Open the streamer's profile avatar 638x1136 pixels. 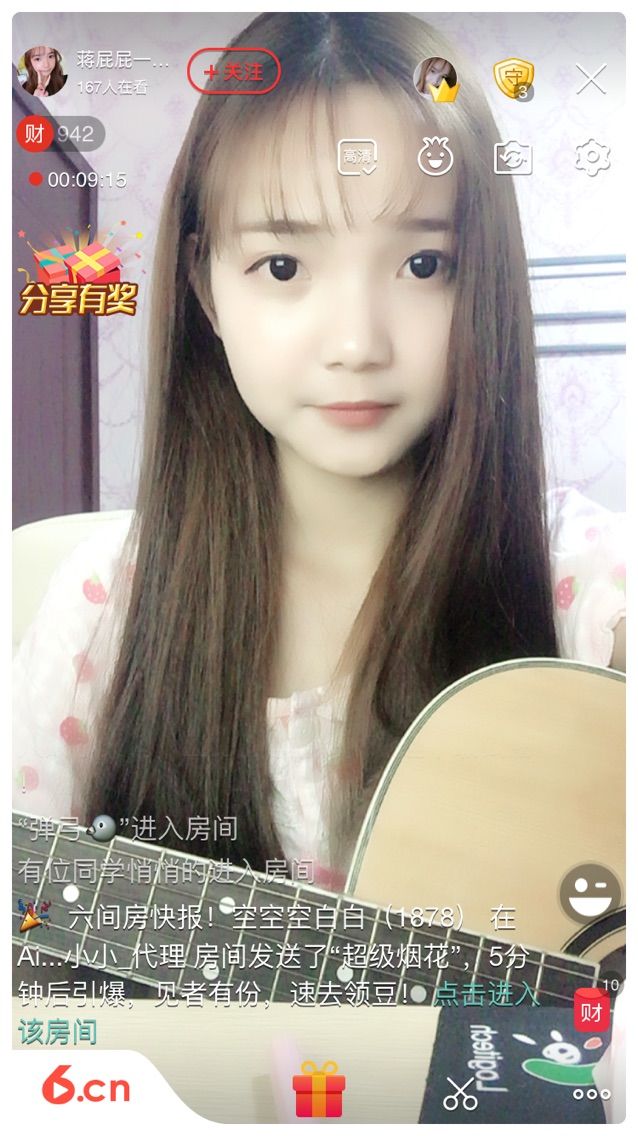pyautogui.click(x=44, y=71)
